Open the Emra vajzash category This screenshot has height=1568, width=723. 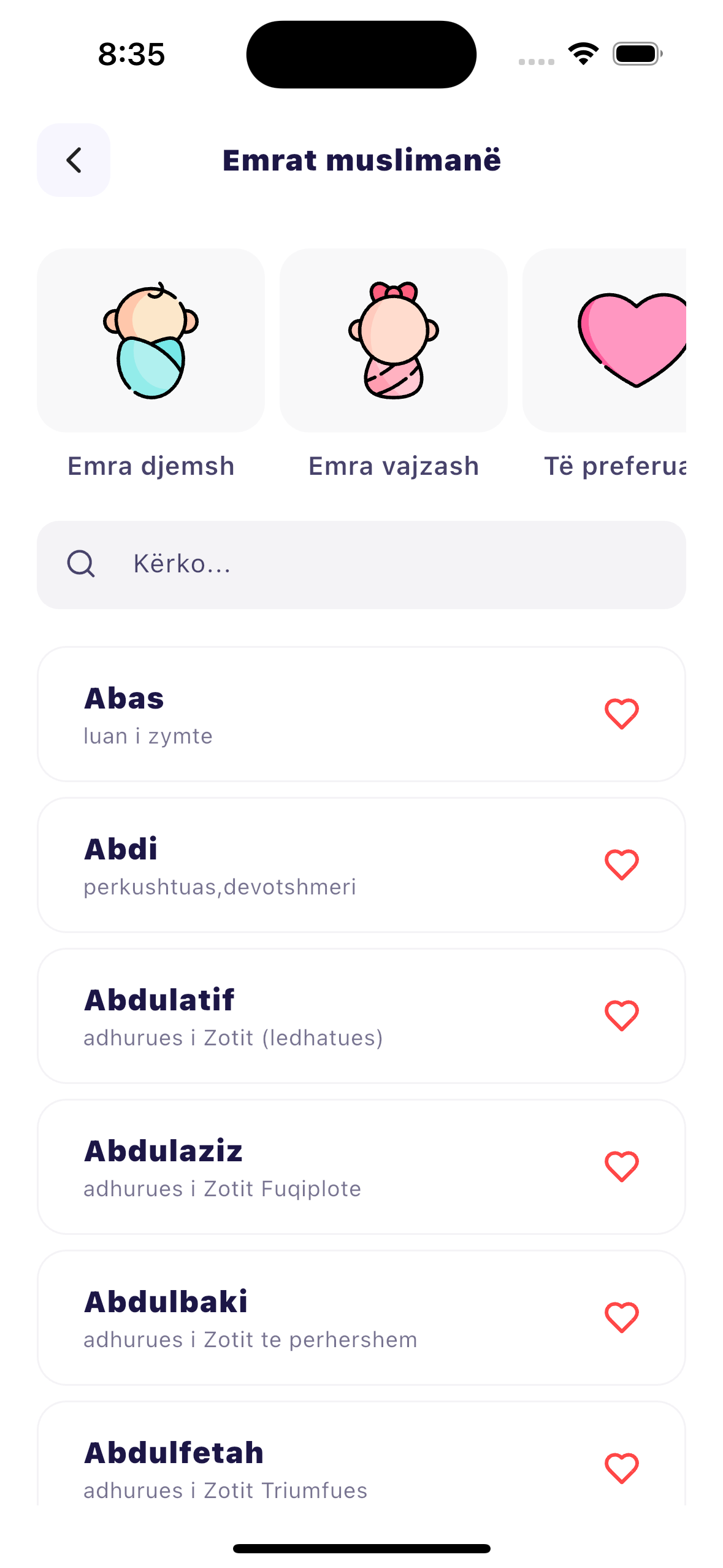[x=393, y=340]
